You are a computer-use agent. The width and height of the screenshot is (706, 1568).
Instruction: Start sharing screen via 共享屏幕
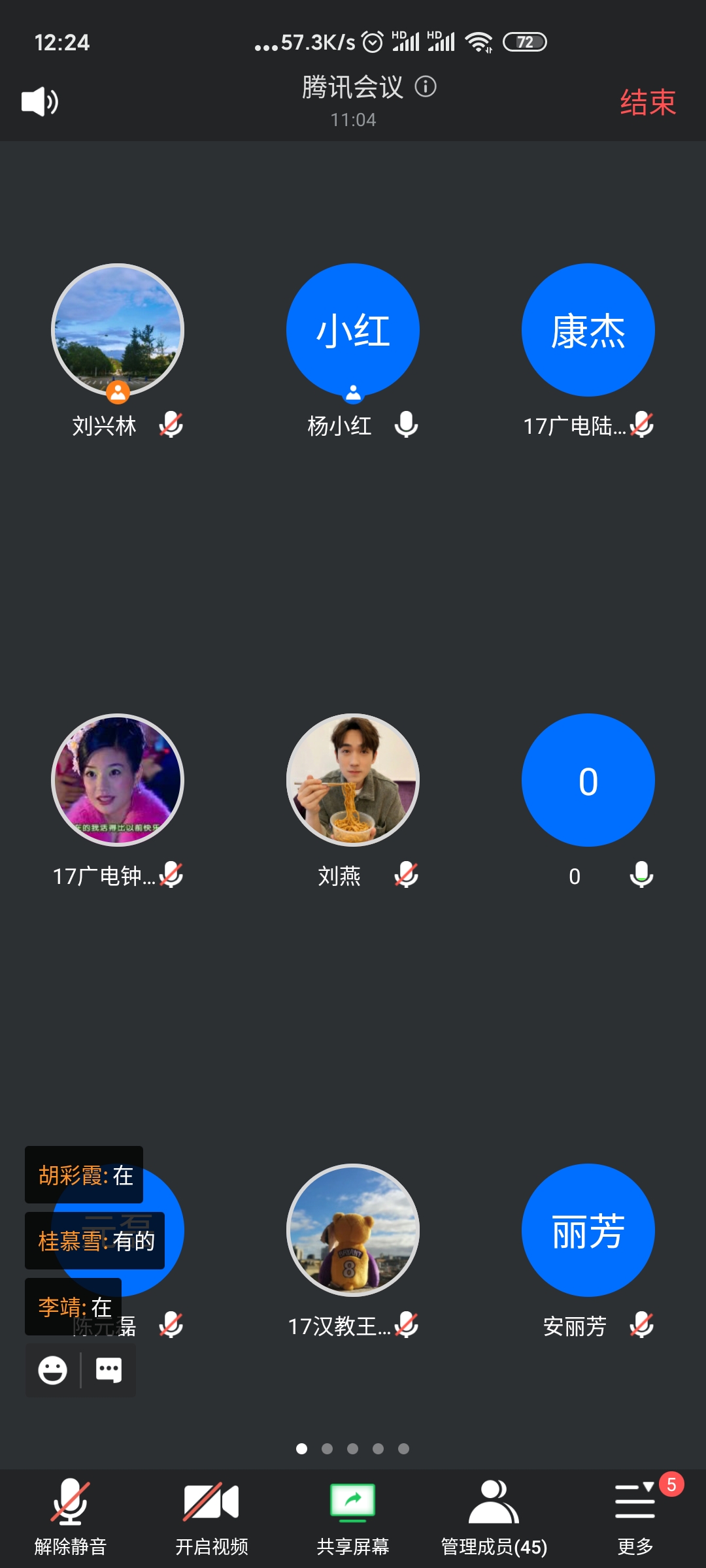[353, 1517]
